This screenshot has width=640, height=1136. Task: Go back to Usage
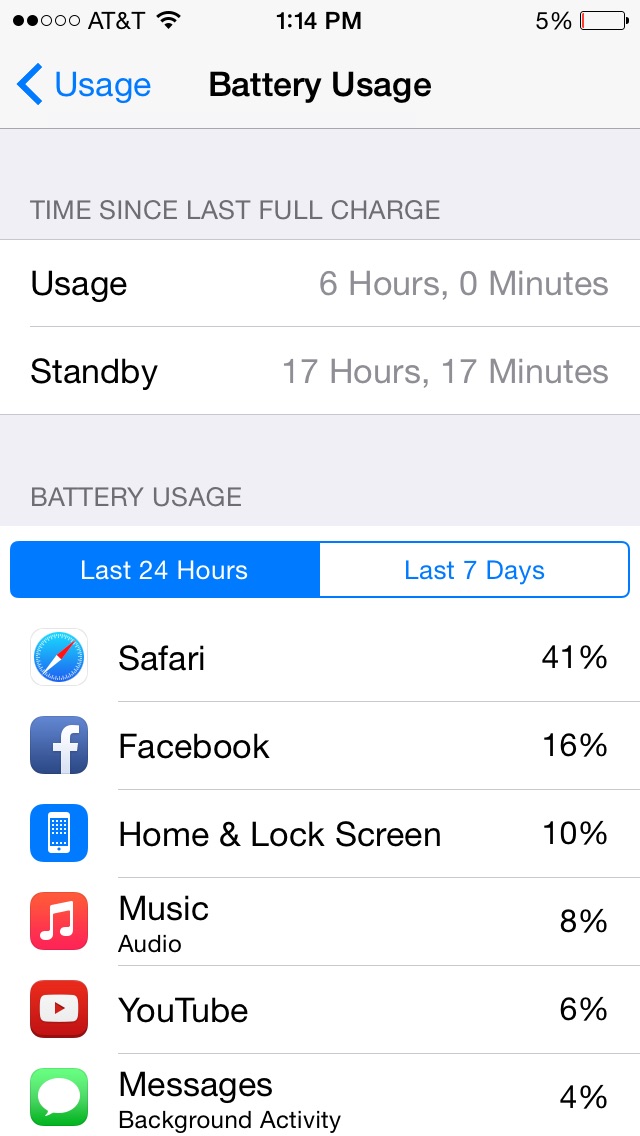tap(83, 85)
